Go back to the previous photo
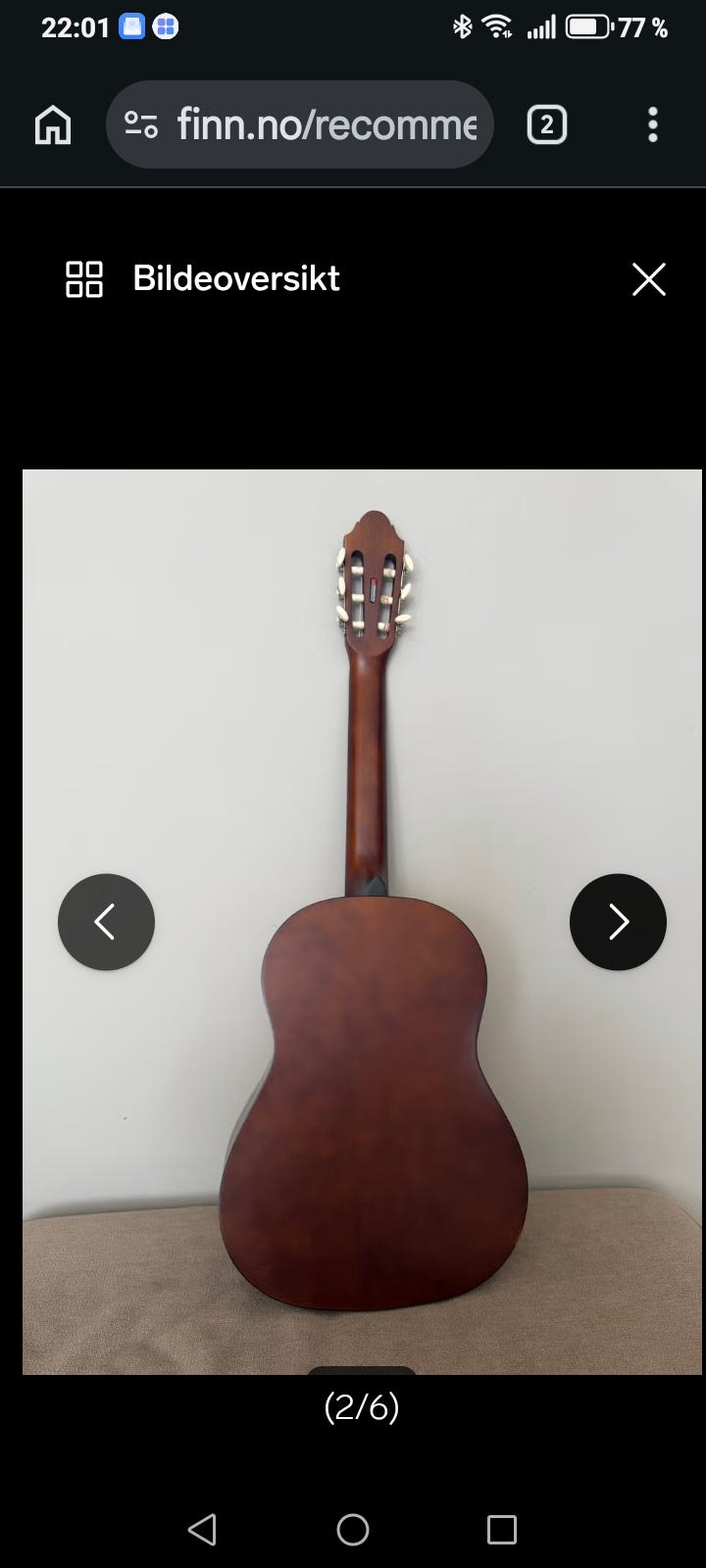The width and height of the screenshot is (706, 1568). click(x=106, y=922)
